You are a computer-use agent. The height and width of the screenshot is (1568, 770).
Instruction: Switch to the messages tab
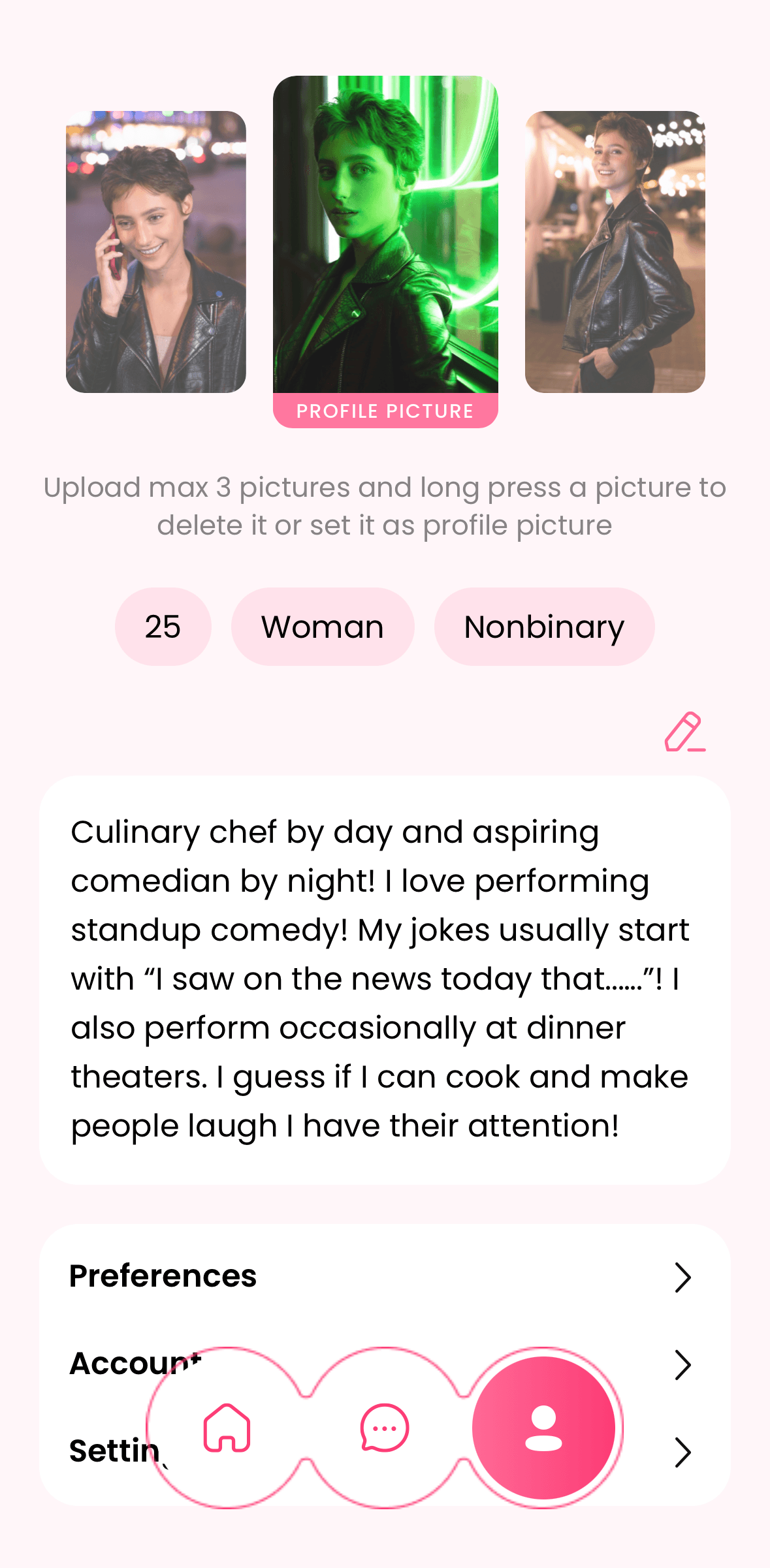385,1428
